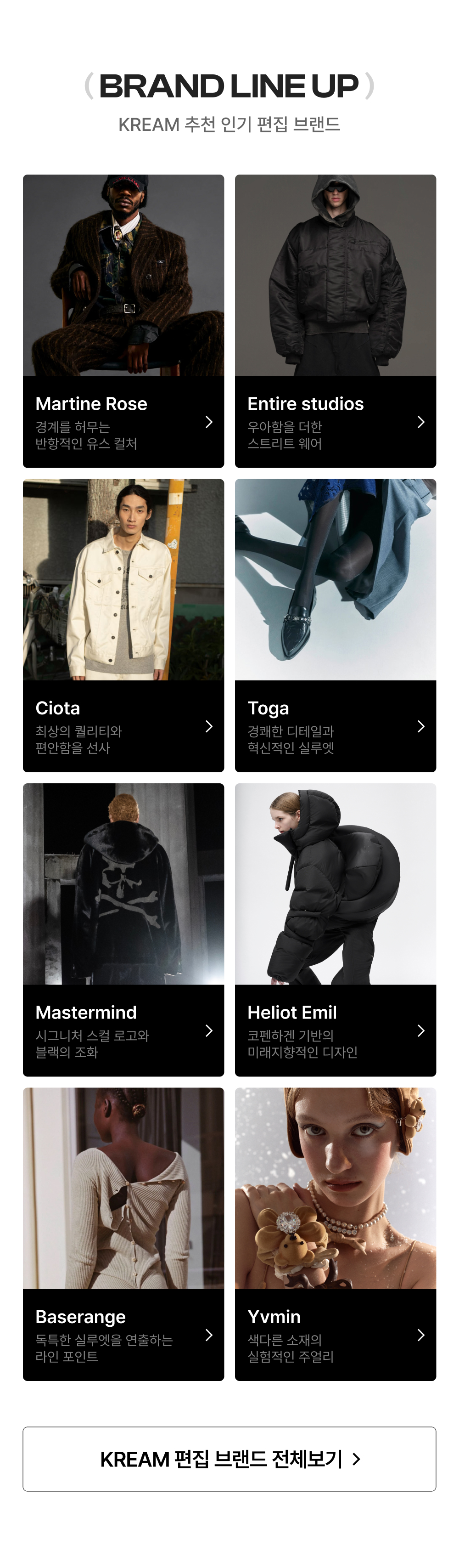Open the Martine Rose brand card
This screenshot has width=459, height=1568.
click(123, 321)
